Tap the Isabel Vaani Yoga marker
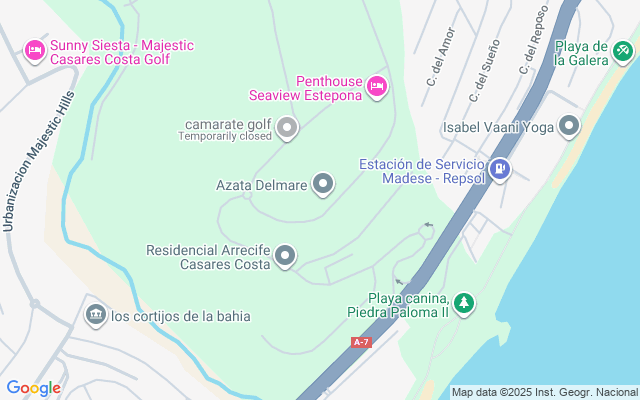This screenshot has height=400, width=640. (570, 127)
